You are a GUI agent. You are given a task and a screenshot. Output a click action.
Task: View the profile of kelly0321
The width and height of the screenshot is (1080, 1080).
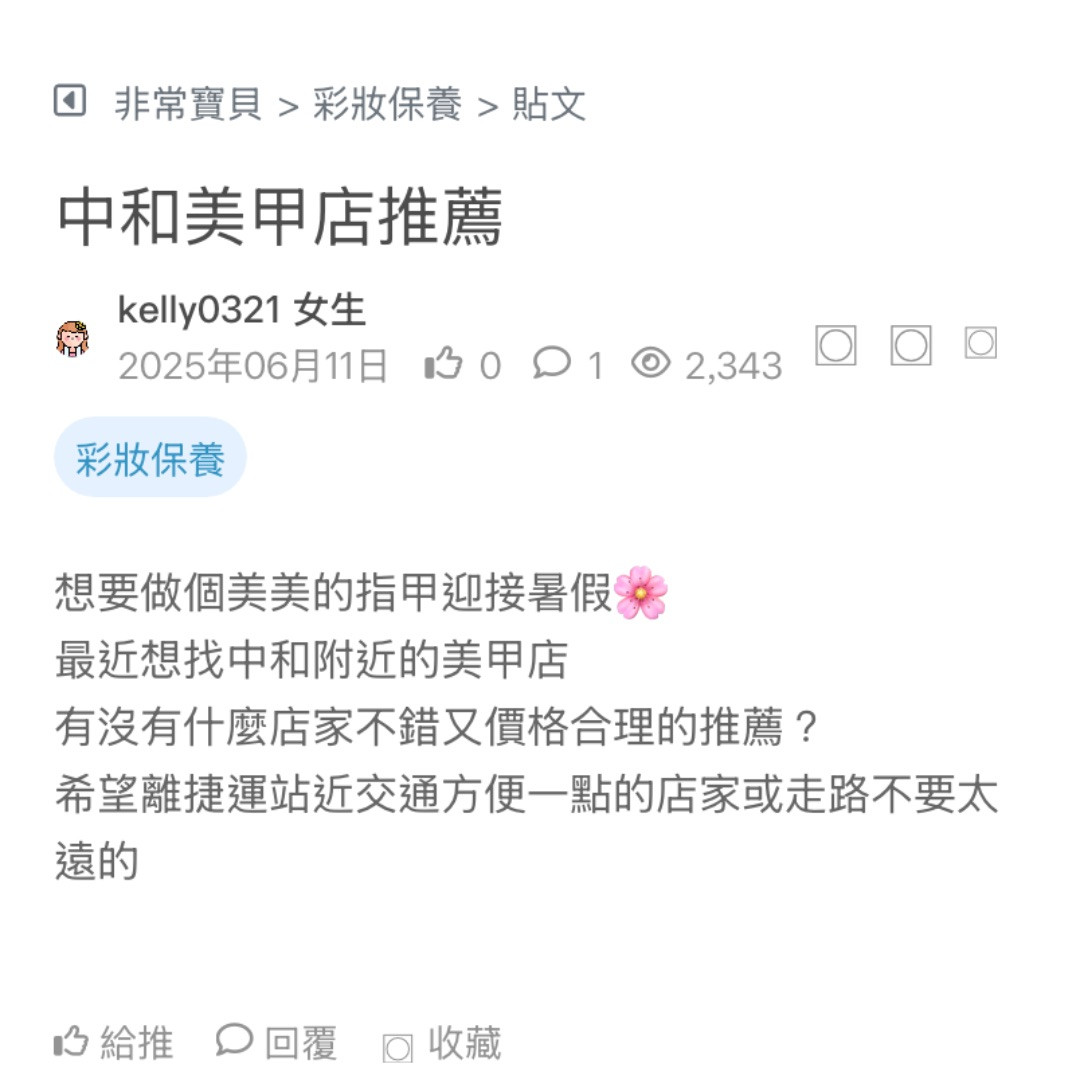[198, 311]
